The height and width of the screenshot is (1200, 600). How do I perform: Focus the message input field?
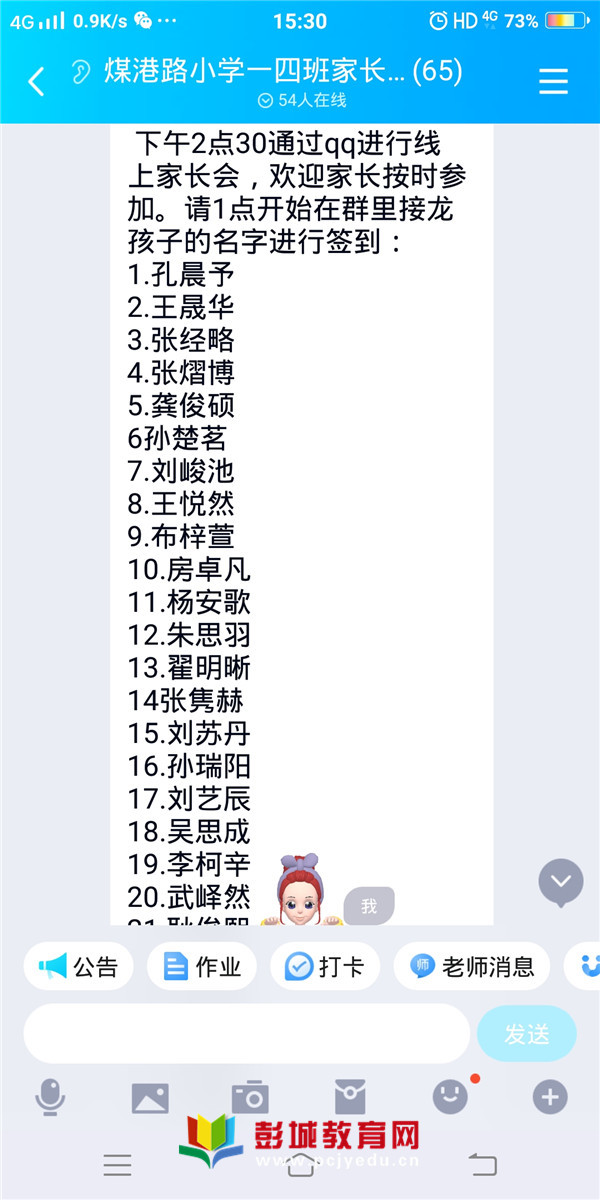pyautogui.click(x=246, y=1033)
